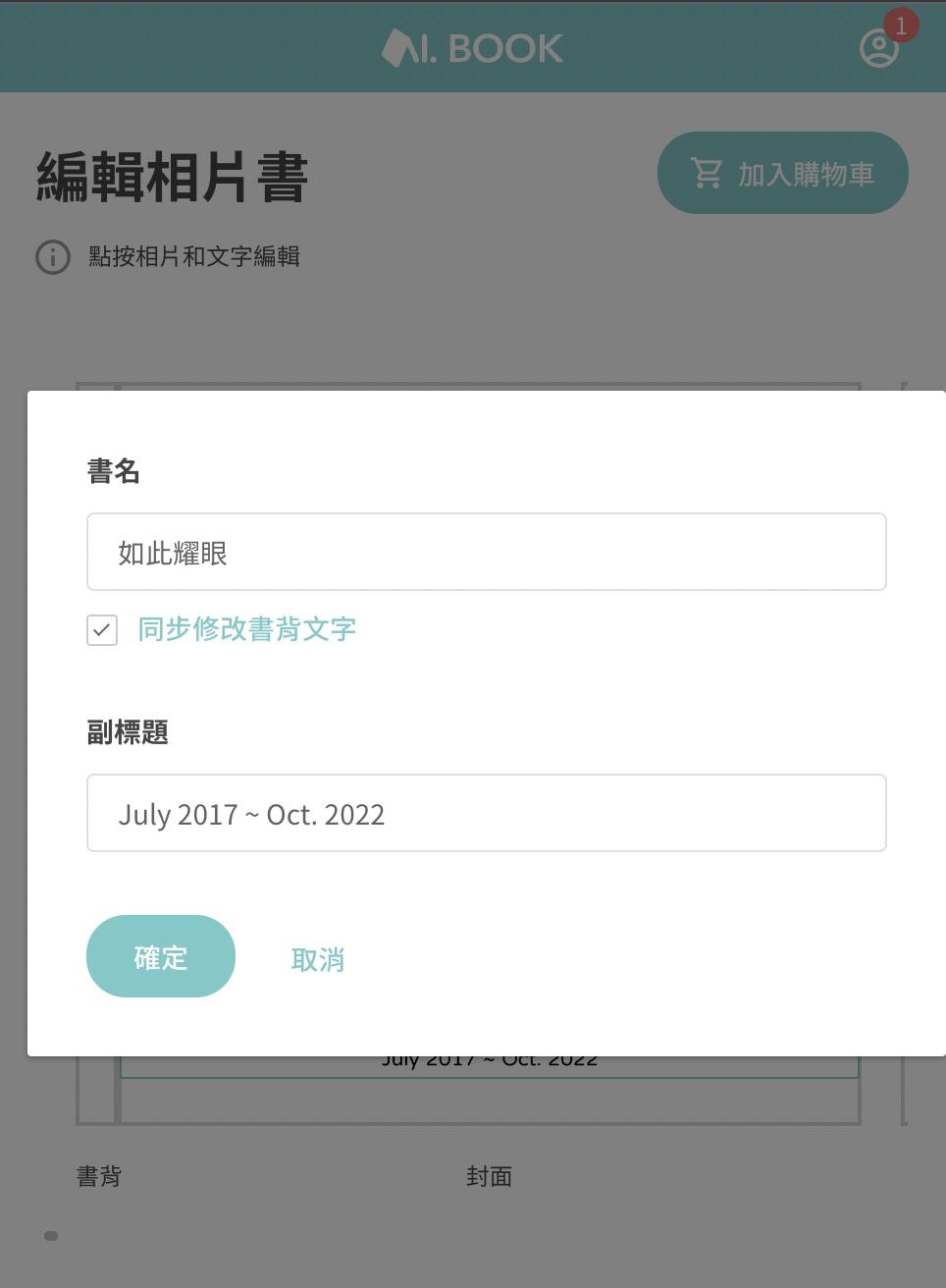Uncheck 同步修改書背文字 checkbox
946x1288 pixels.
(102, 630)
